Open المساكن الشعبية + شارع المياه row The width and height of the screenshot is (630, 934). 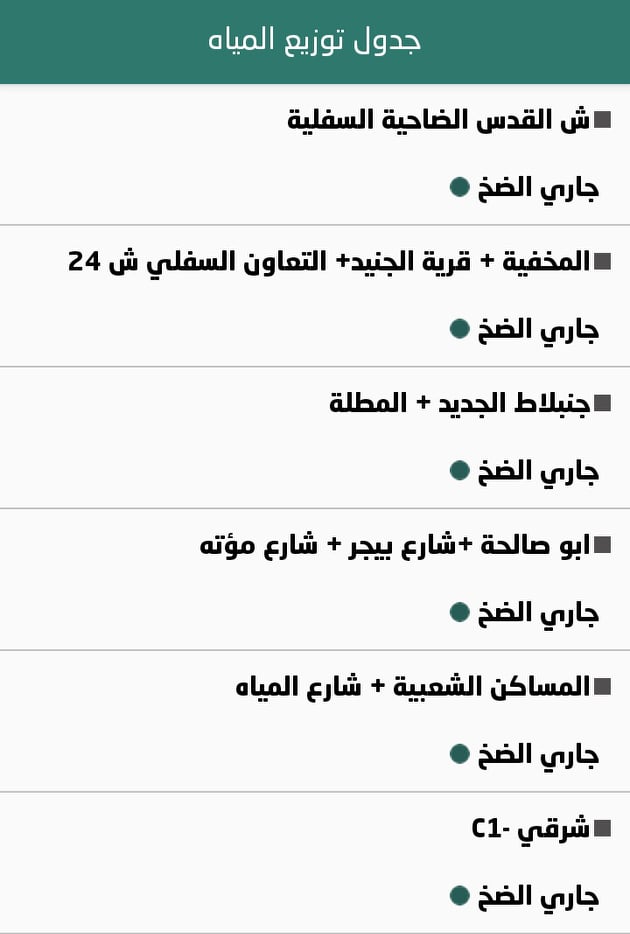(412, 688)
